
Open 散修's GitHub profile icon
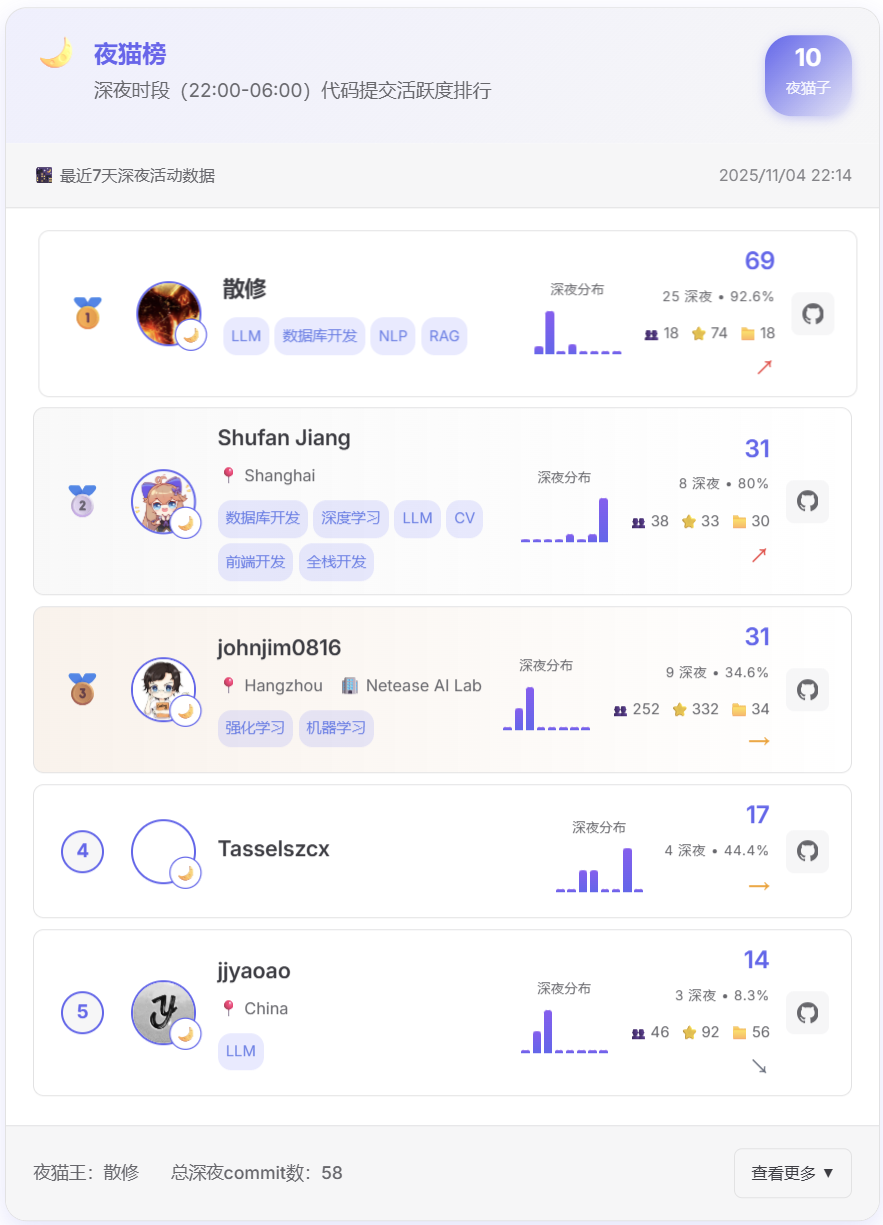[x=813, y=314]
